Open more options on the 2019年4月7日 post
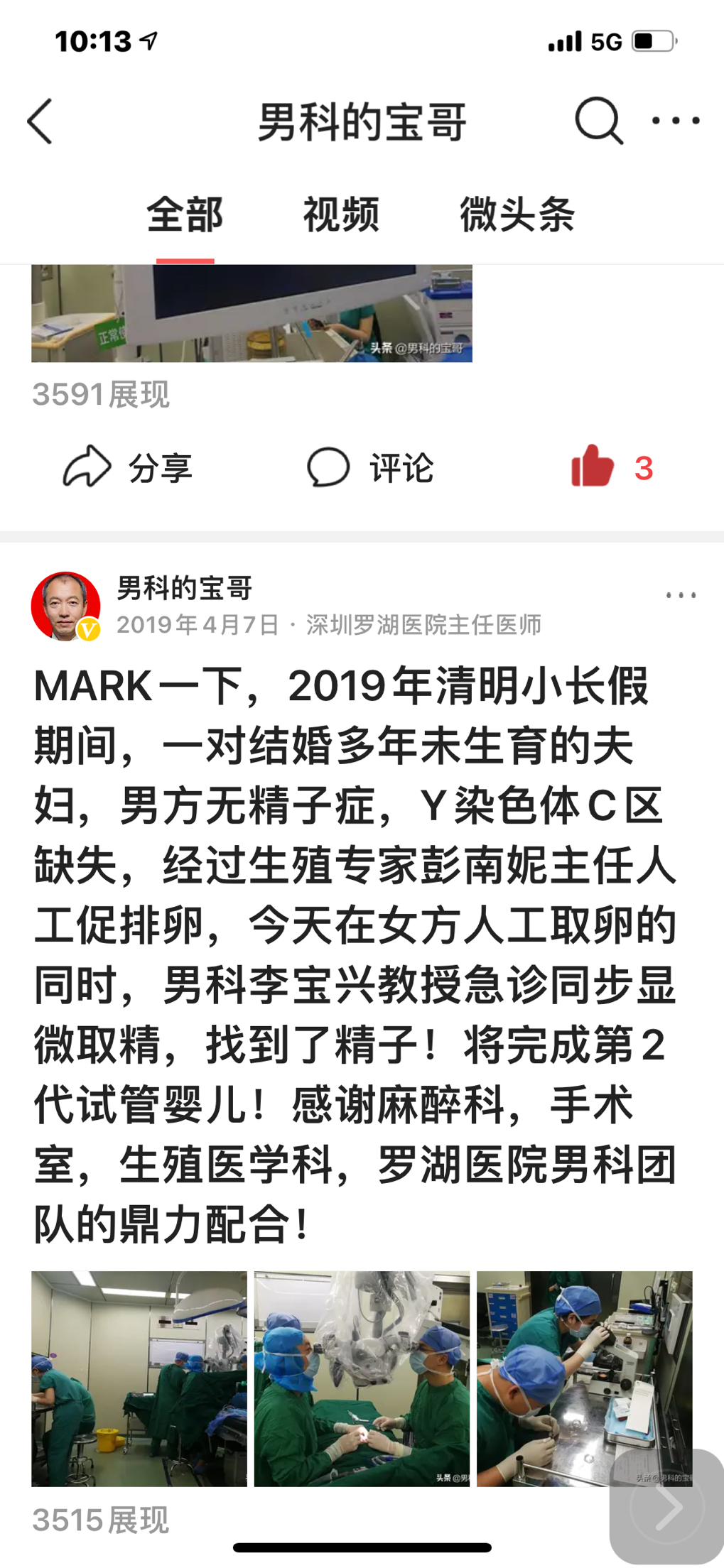This screenshot has width=724, height=1568. pos(680,595)
